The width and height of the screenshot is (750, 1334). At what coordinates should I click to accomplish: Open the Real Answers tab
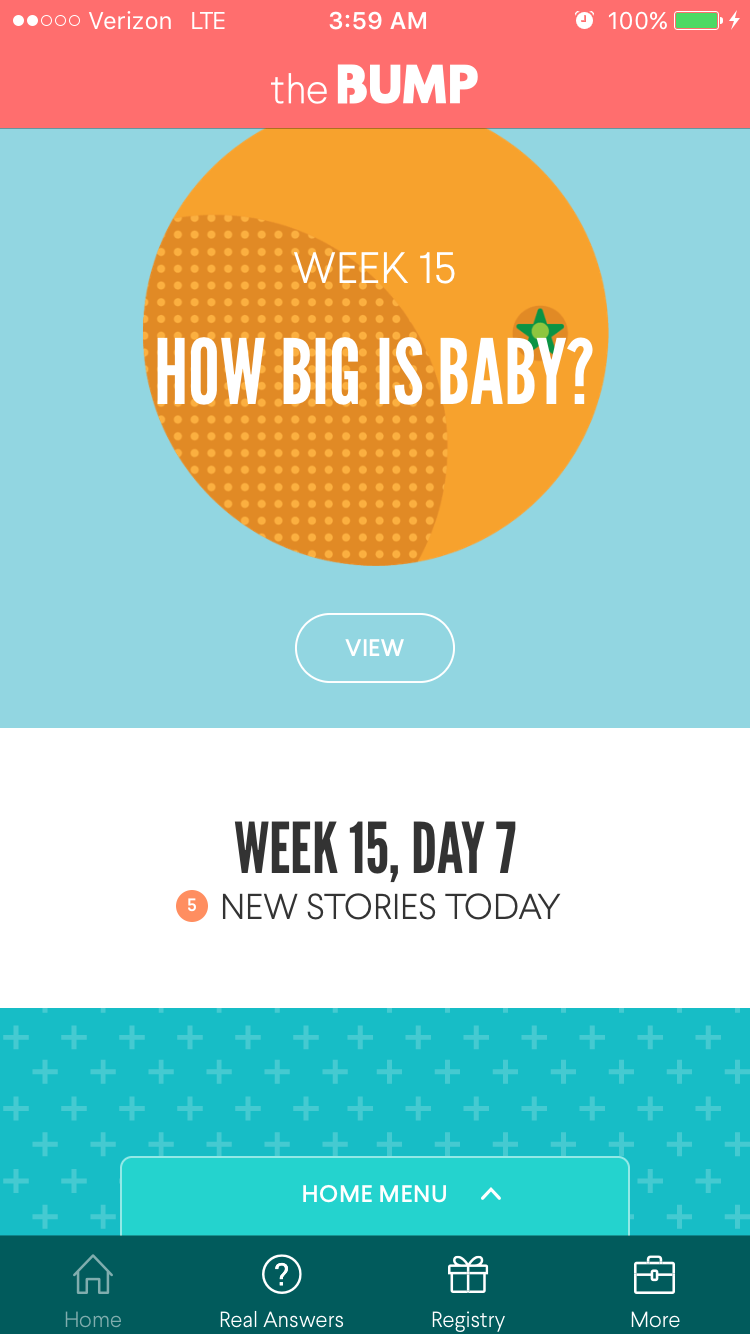coord(281,1291)
